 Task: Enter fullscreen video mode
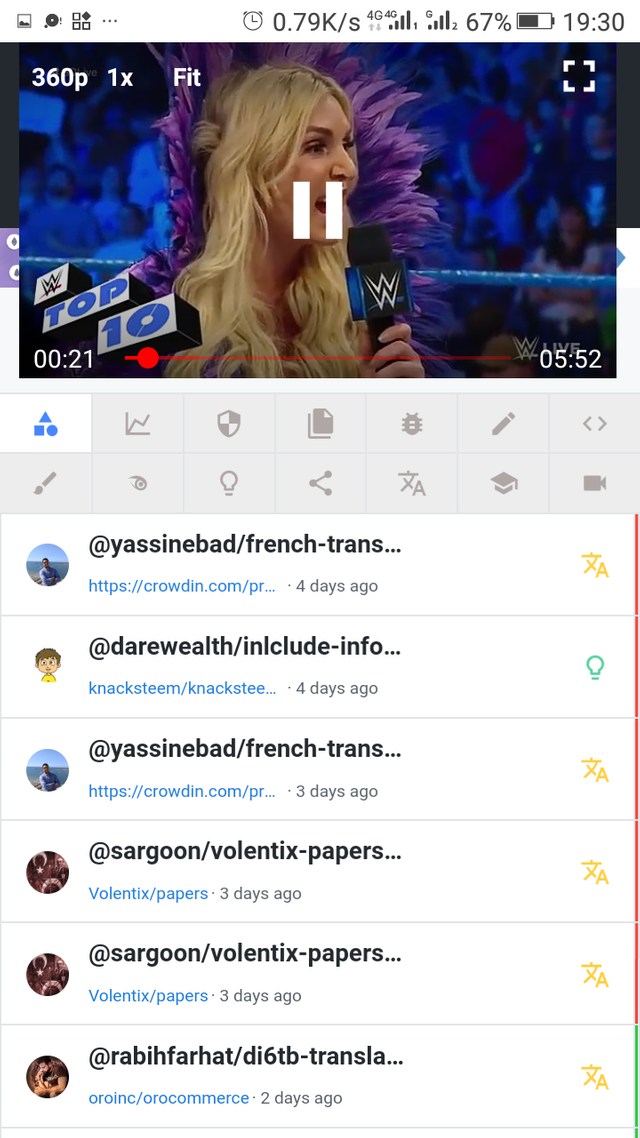coord(579,76)
